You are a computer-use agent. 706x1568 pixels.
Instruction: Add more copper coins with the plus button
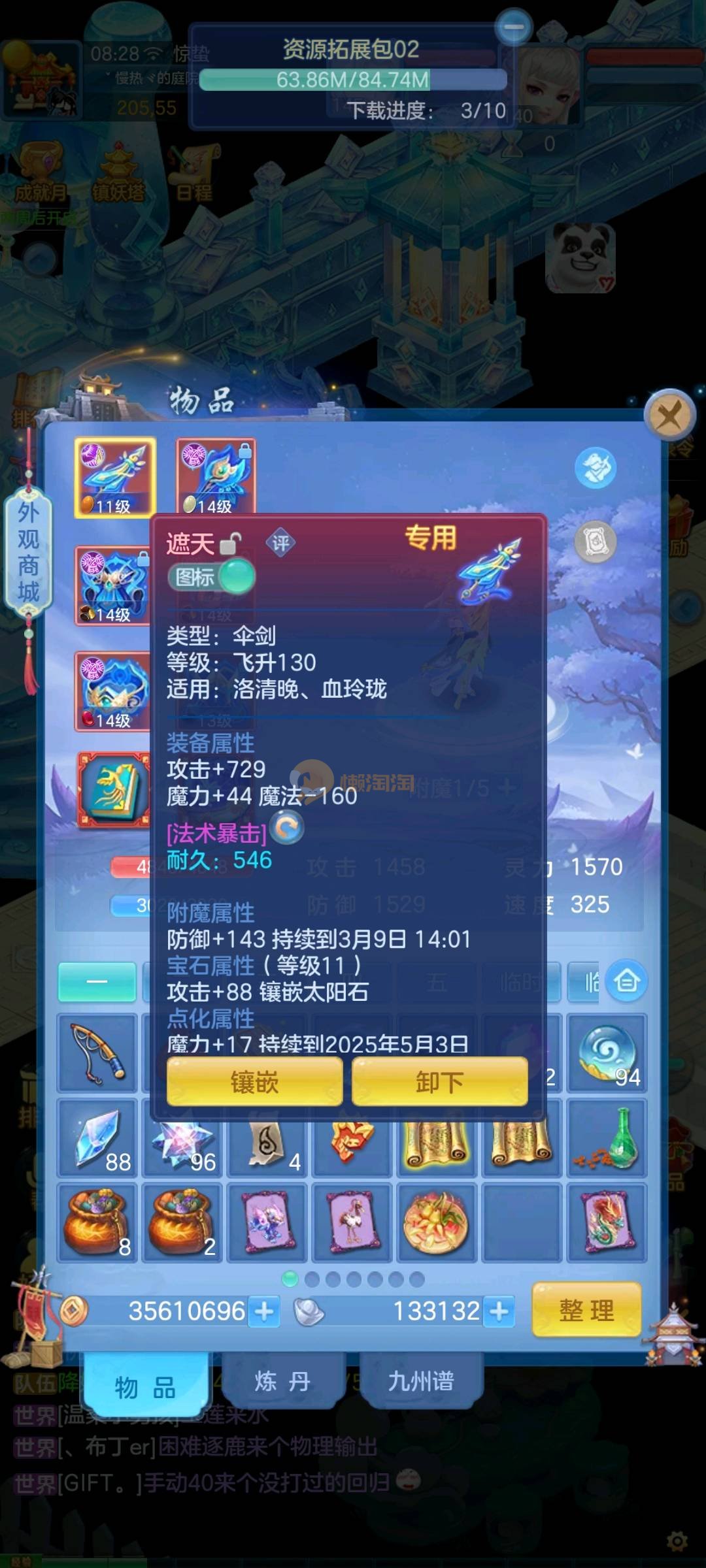tap(265, 1311)
